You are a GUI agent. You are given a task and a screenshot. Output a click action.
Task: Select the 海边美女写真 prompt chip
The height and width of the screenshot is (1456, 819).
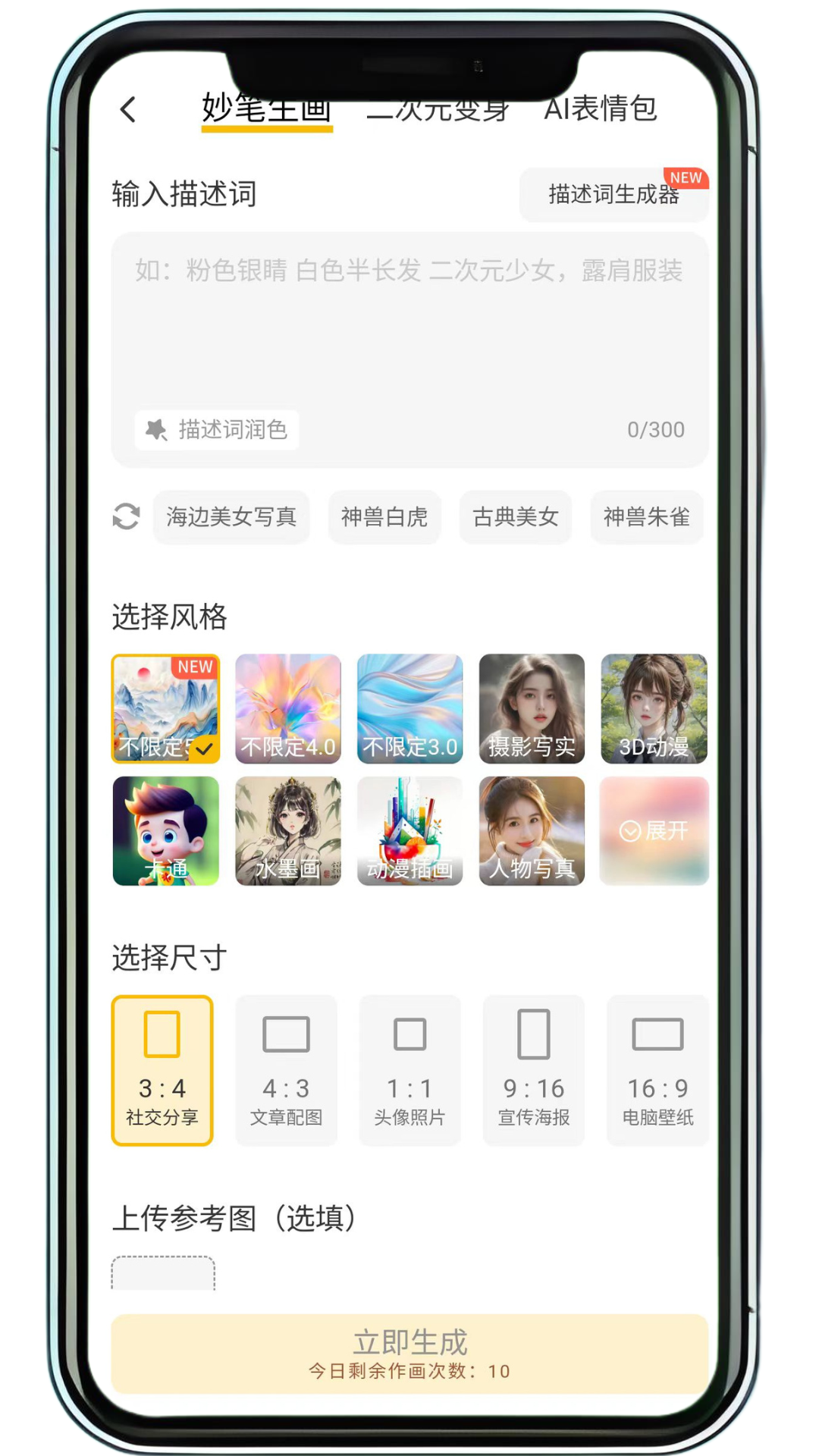point(231,517)
